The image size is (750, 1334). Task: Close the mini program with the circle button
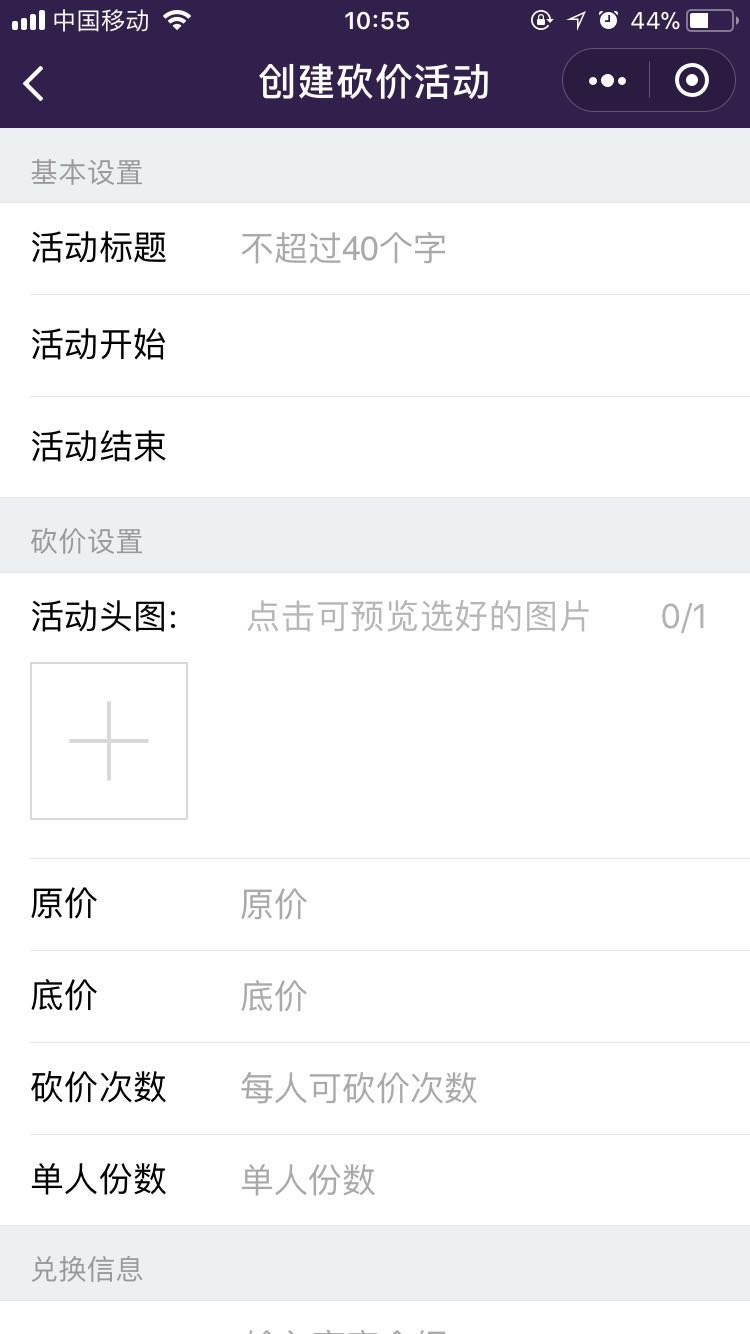click(x=692, y=81)
